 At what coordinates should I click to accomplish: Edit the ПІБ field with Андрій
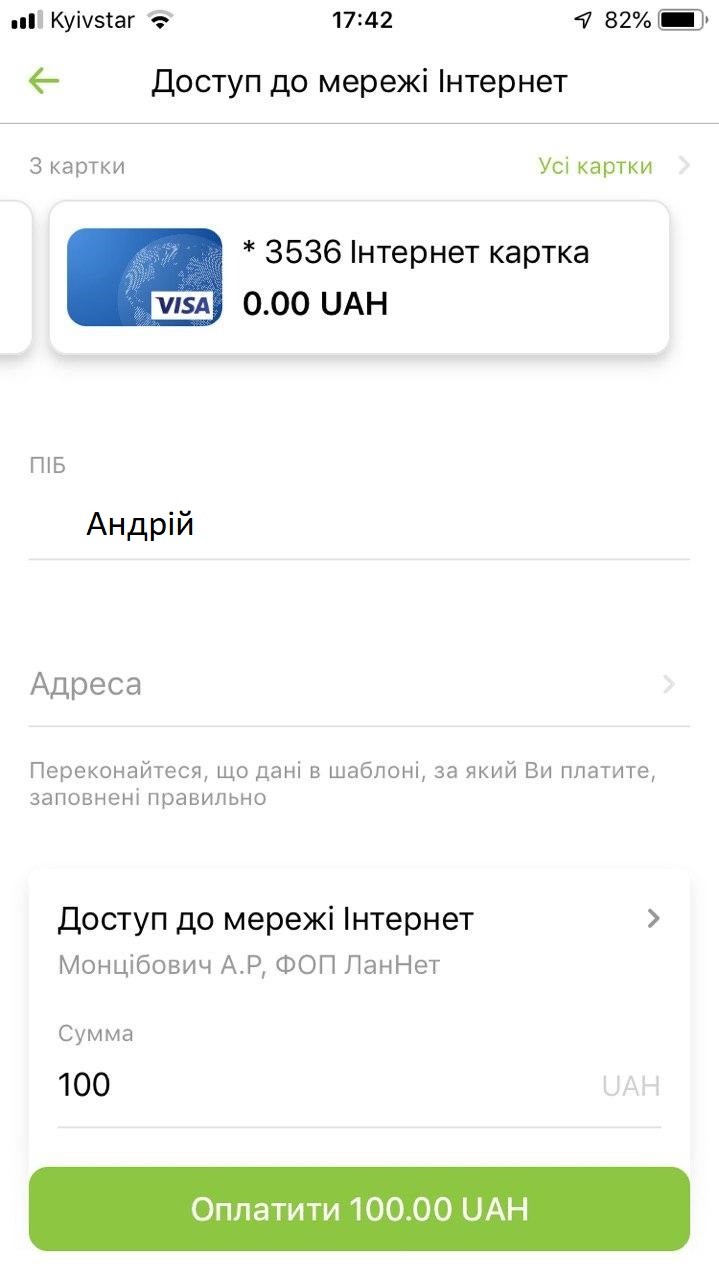coord(359,525)
